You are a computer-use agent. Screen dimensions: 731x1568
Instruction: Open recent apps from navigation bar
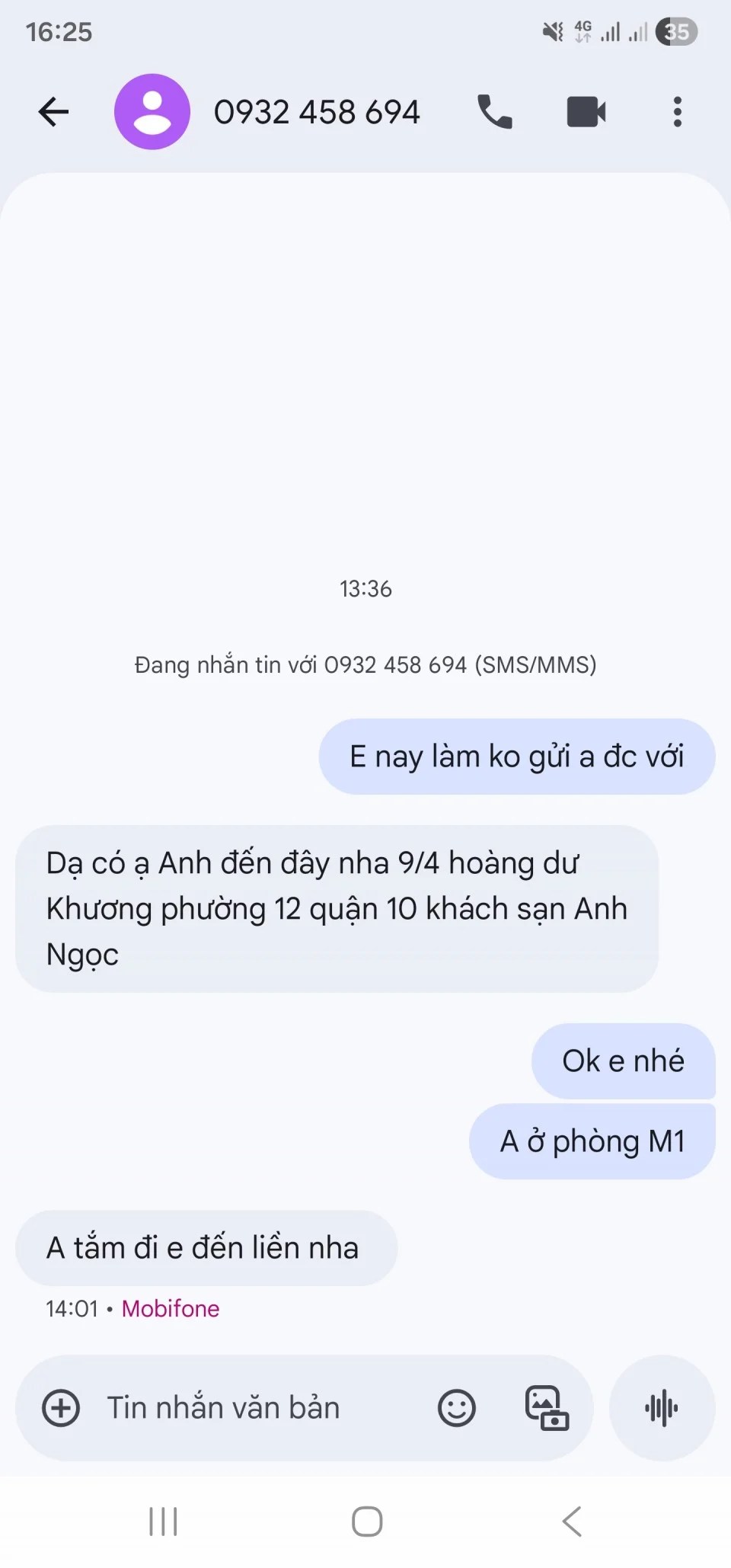(163, 1522)
